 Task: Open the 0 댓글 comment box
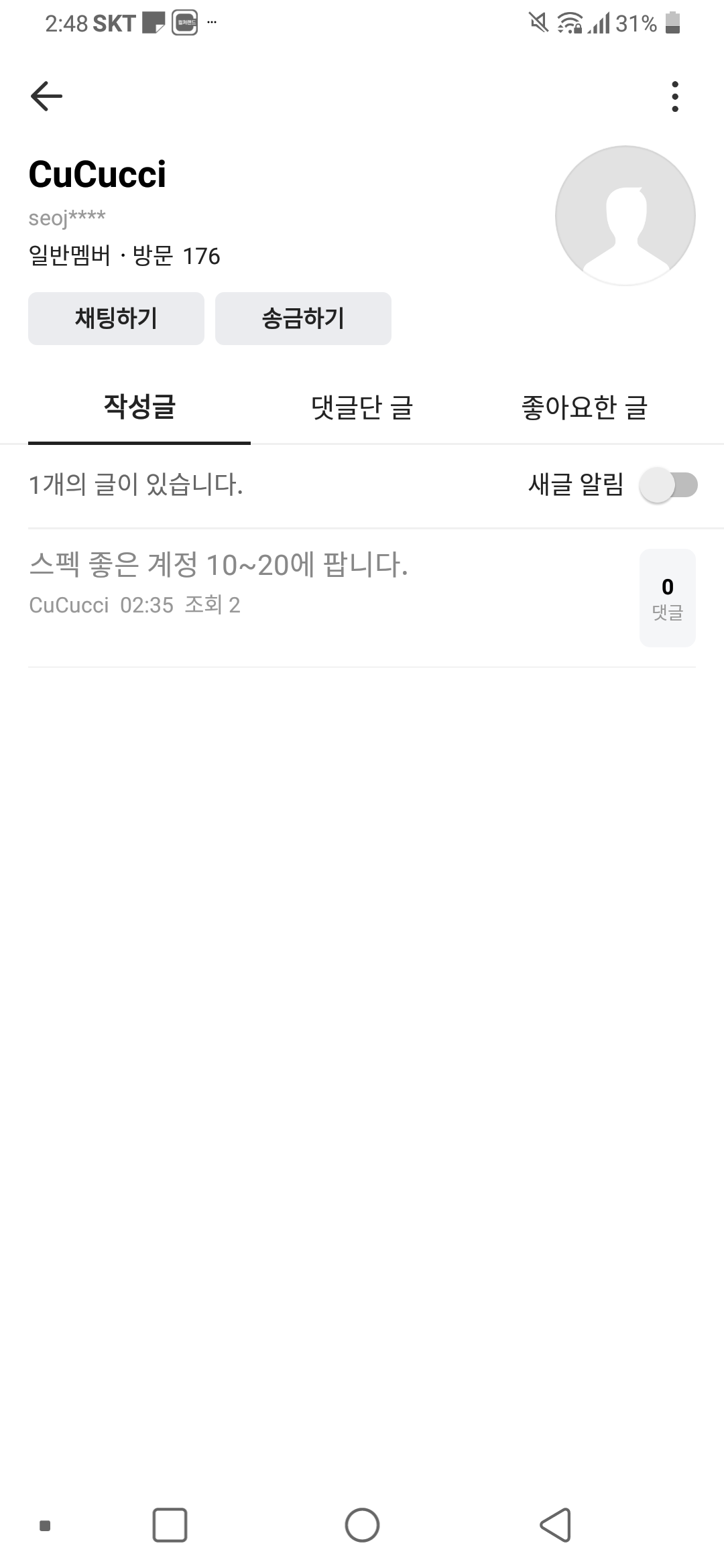[x=668, y=598]
